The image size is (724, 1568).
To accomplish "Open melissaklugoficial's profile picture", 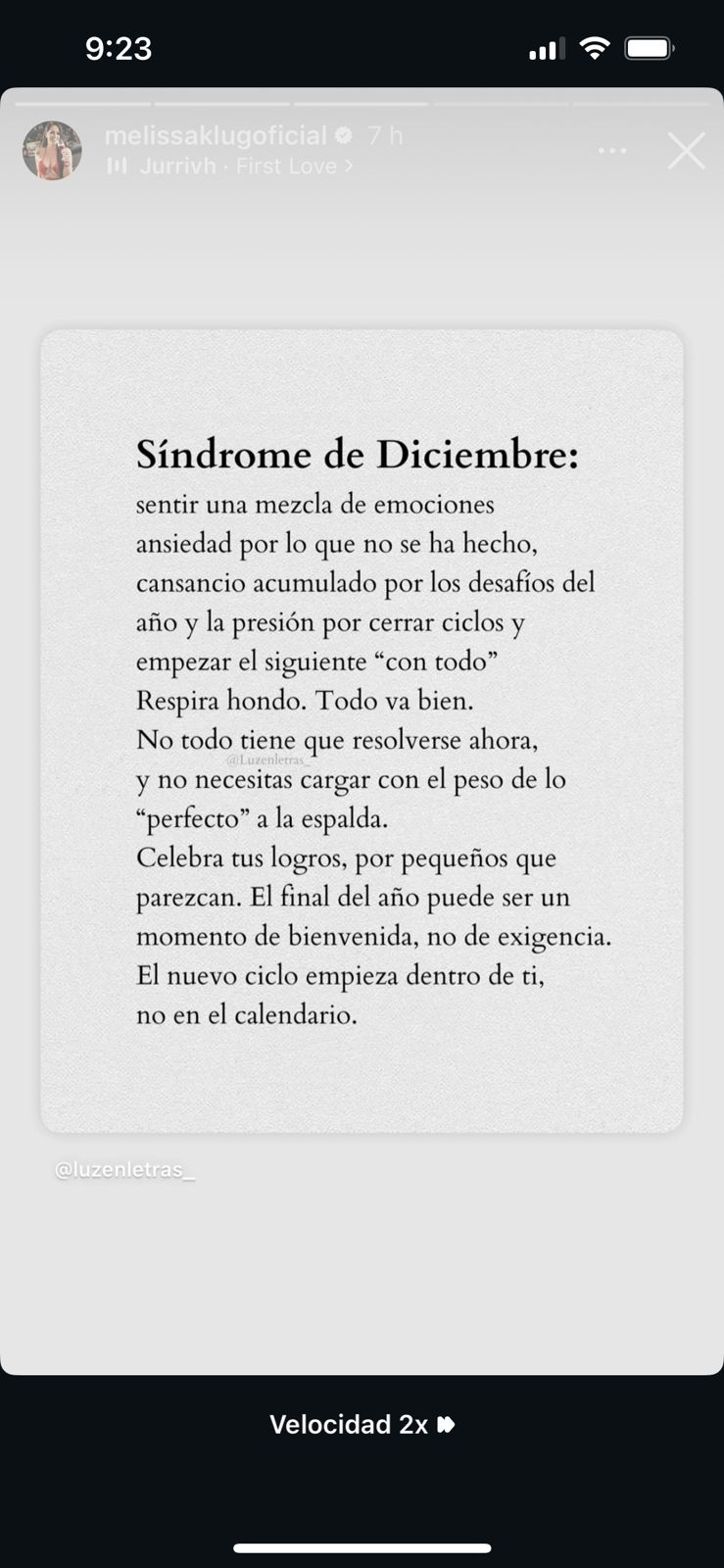I will 52,151.
